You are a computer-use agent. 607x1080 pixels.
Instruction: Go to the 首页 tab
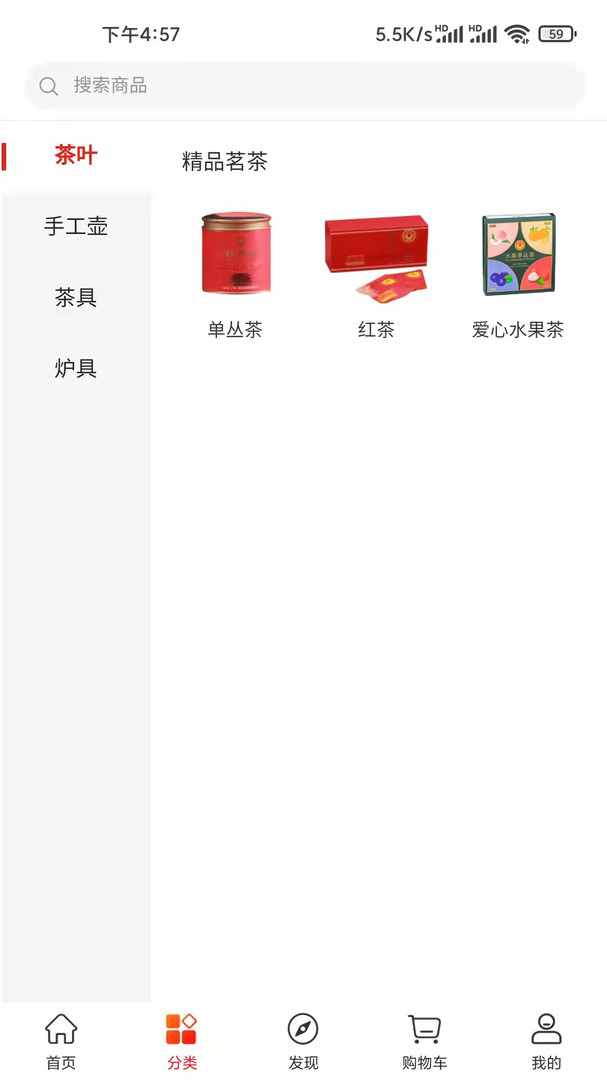pos(61,1041)
